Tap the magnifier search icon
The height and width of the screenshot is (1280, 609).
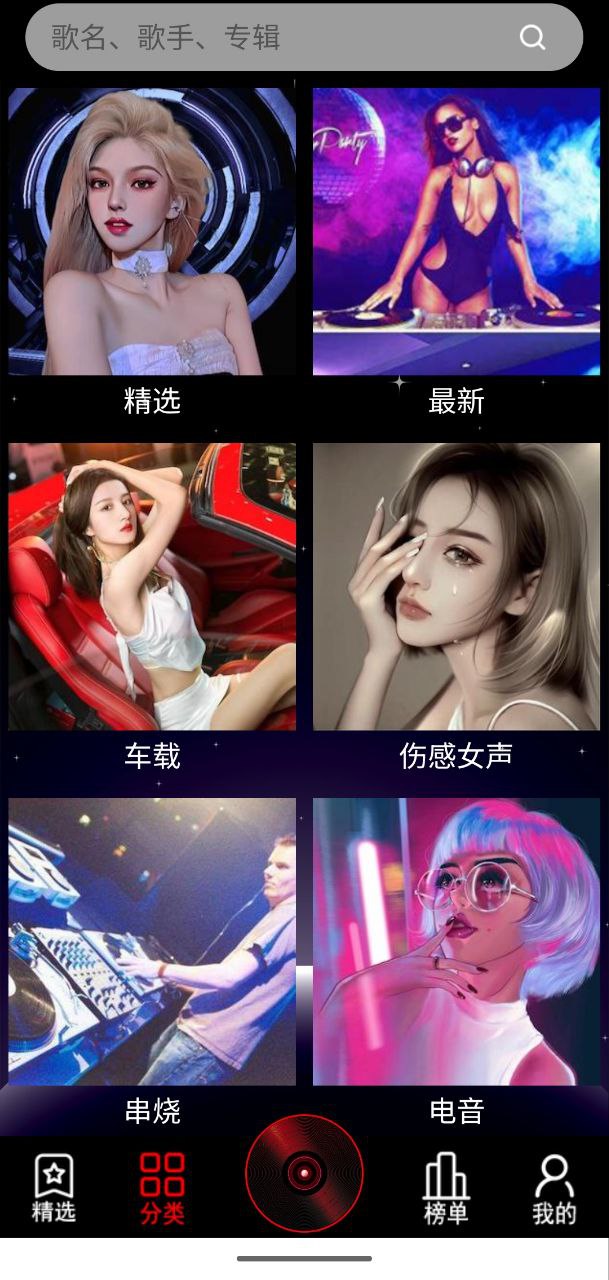tap(533, 38)
